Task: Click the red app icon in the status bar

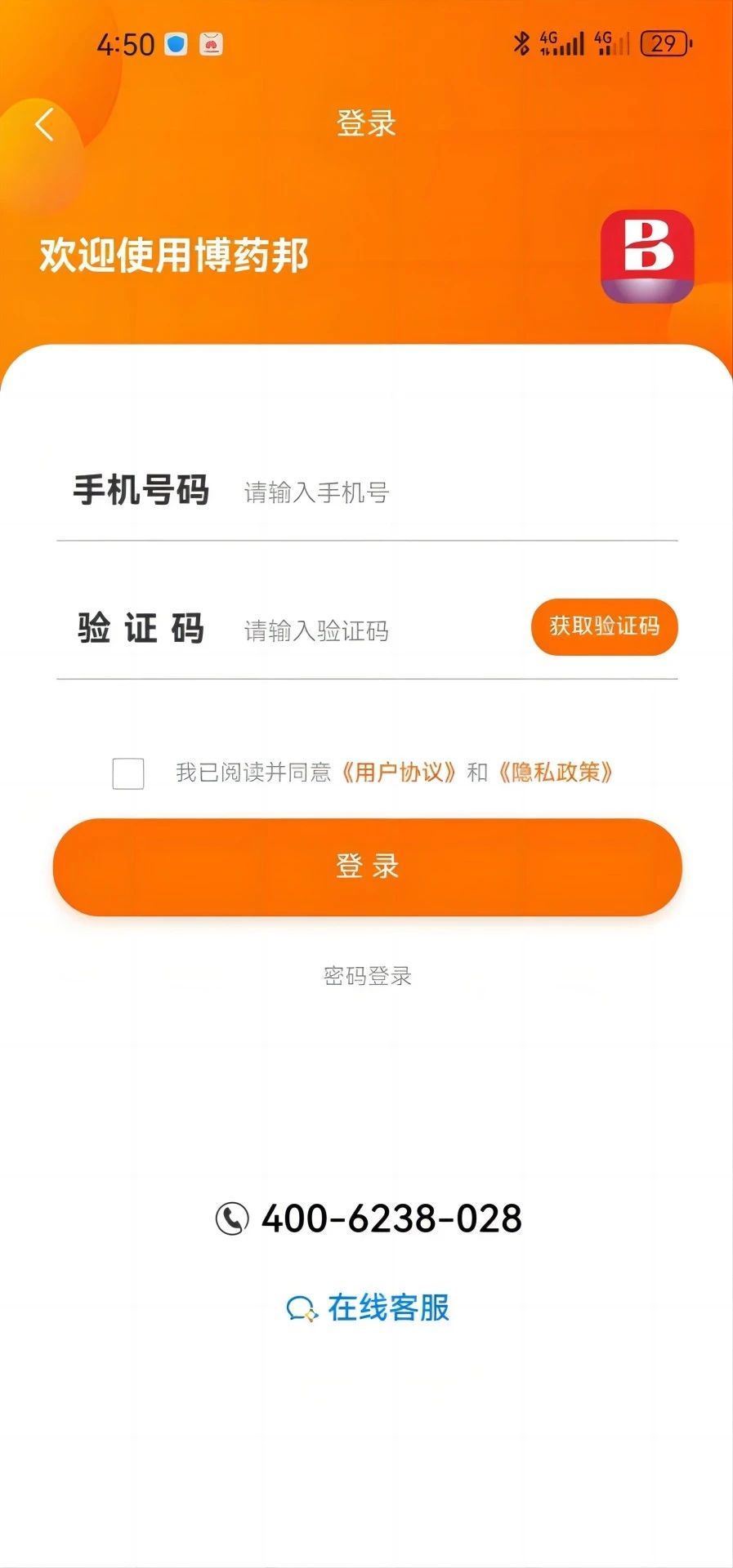Action: [x=212, y=43]
